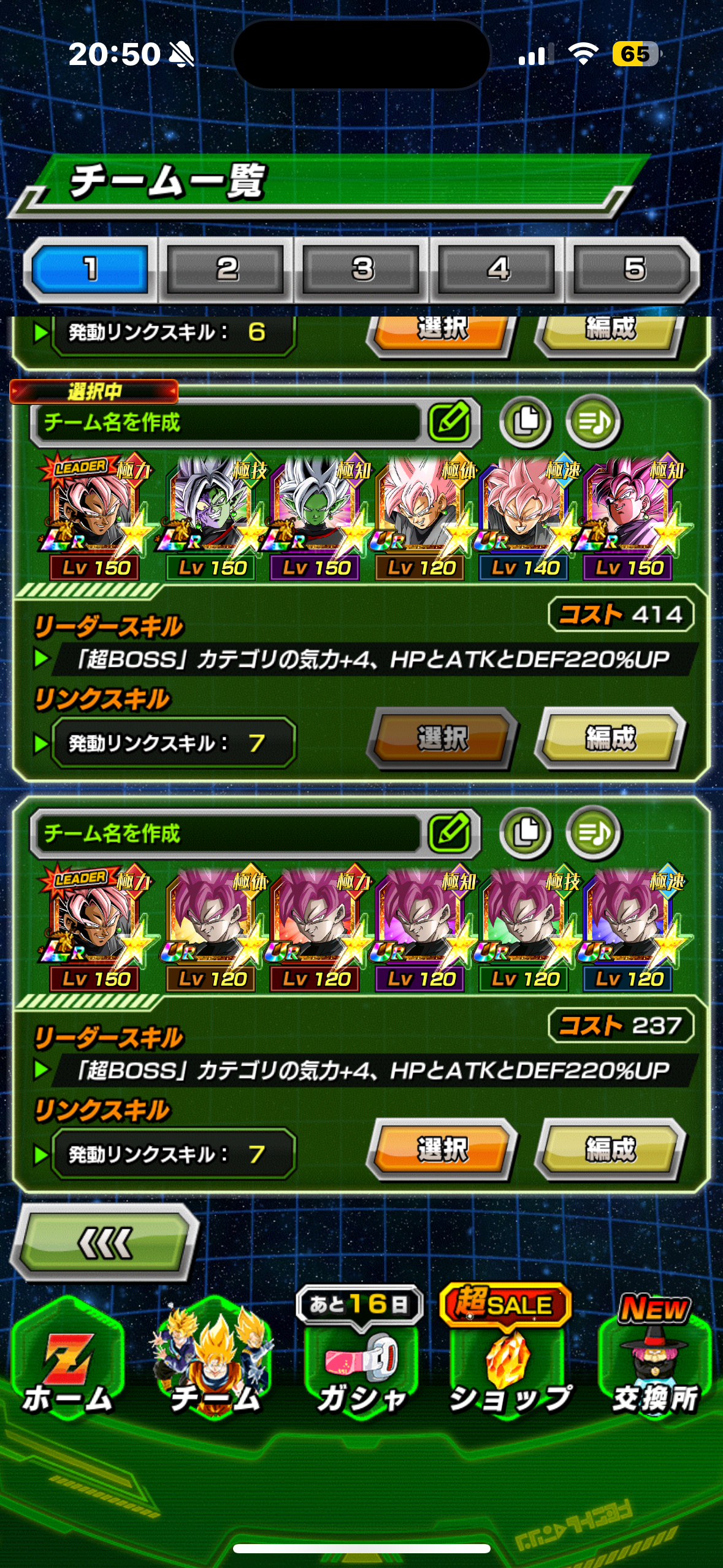The height and width of the screenshot is (1568, 723).
Task: Tap 選択 for the cost 237 team
Action: tap(442, 1150)
